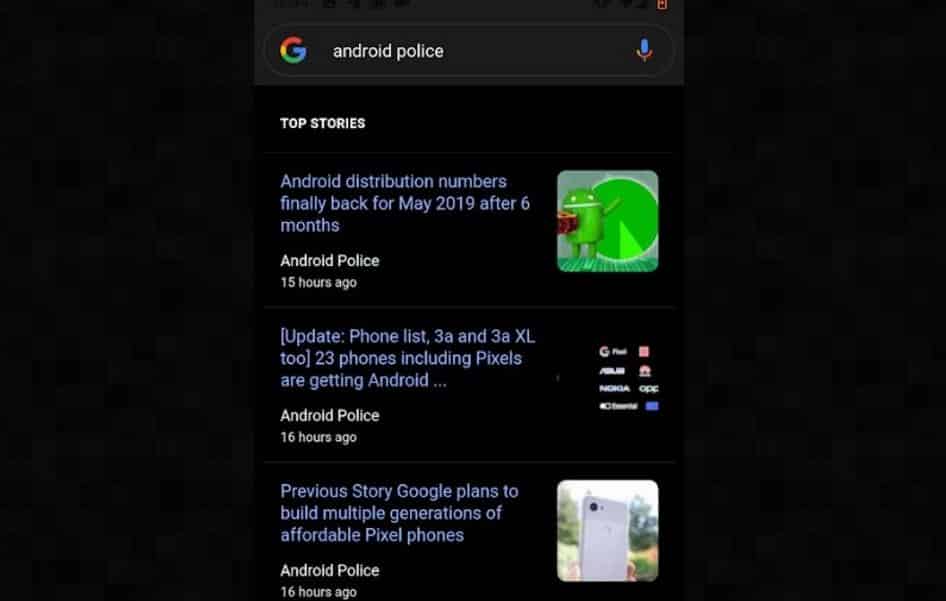Open the Android distribution numbers story
946x601 pixels.
click(x=405, y=203)
